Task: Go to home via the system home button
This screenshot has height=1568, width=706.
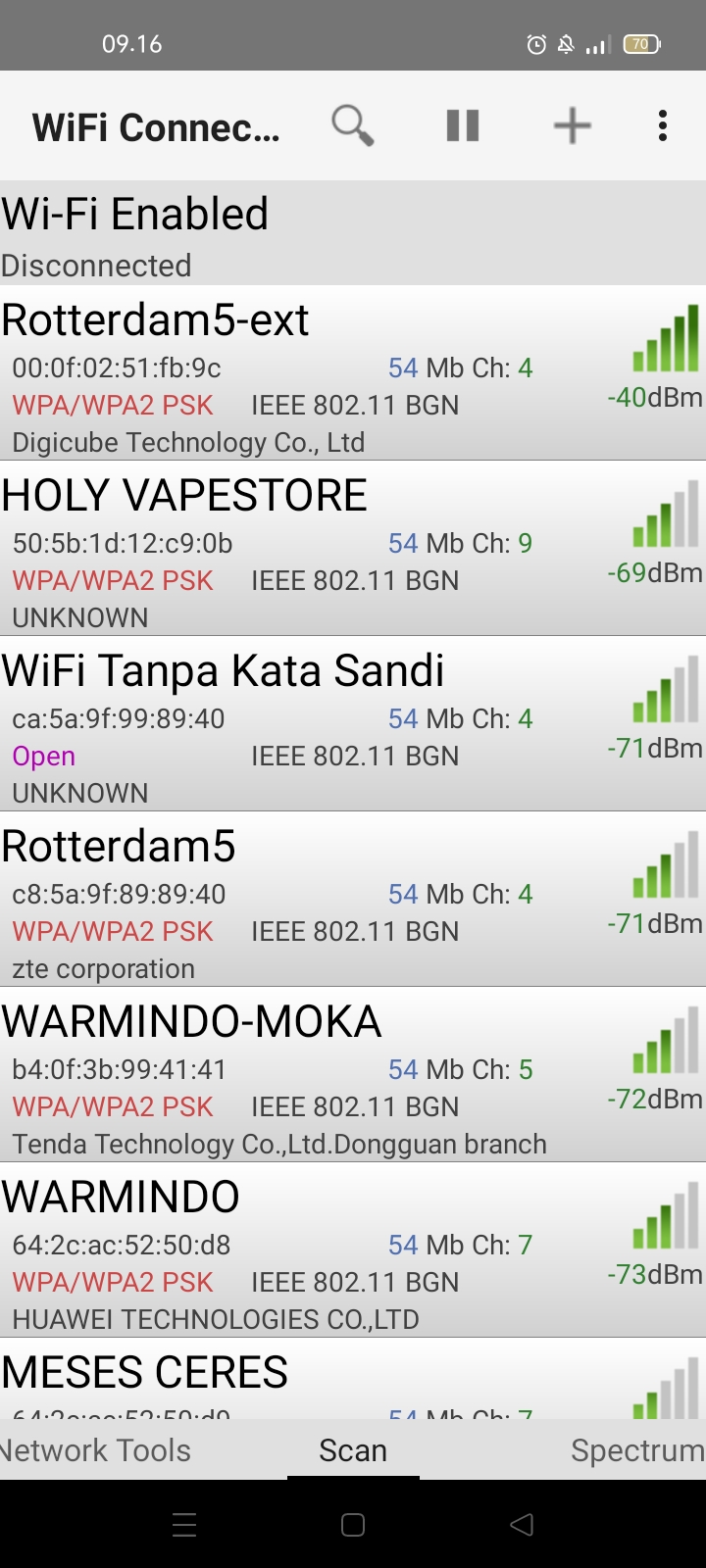Action: tap(353, 1524)
